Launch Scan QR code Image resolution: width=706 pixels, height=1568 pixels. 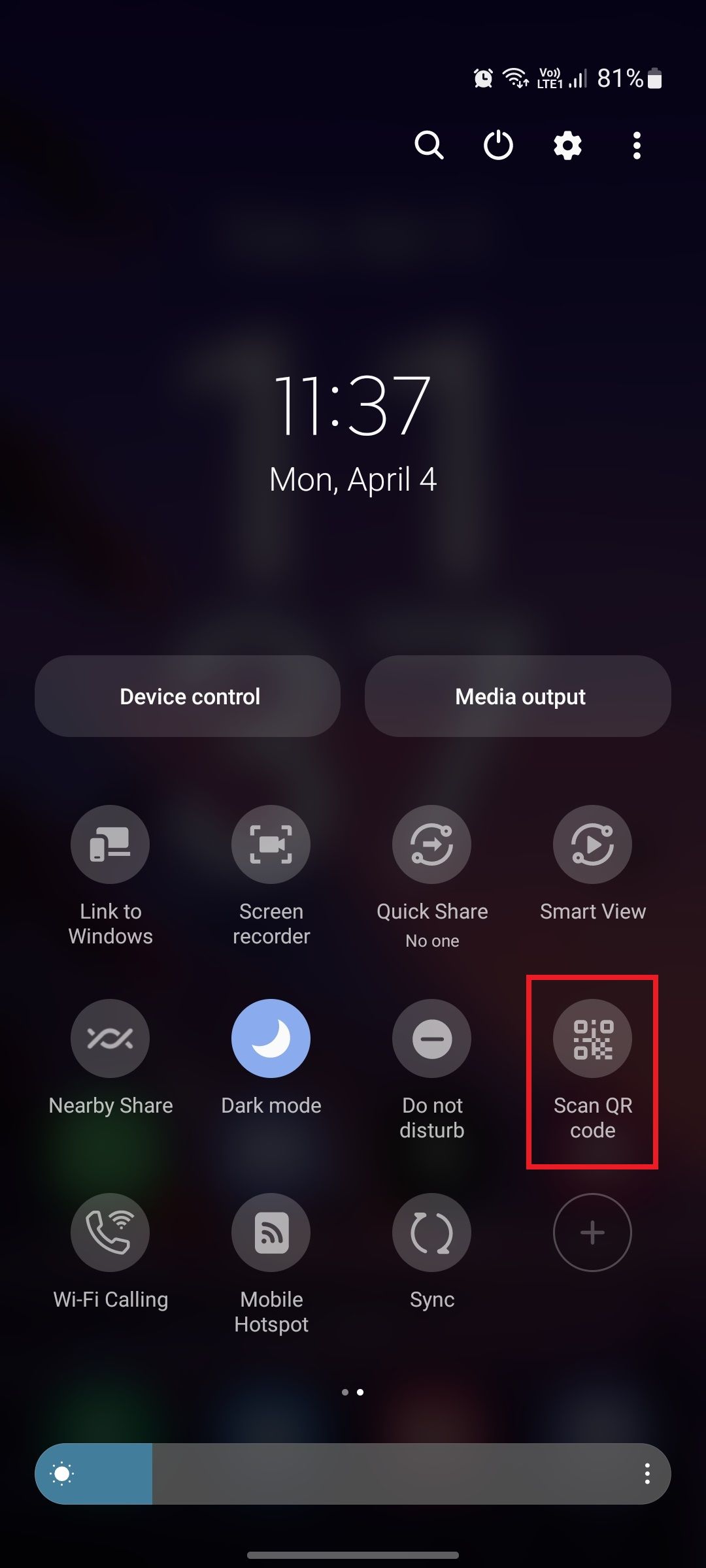(x=592, y=1038)
